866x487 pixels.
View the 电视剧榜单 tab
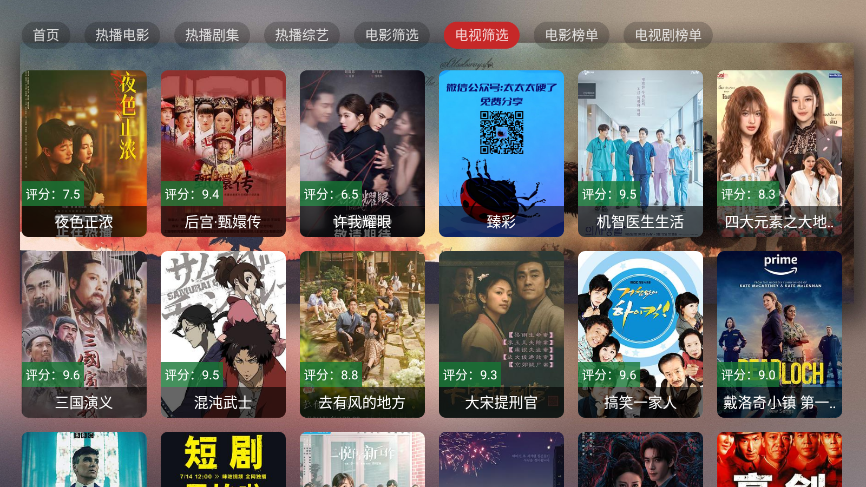coord(668,35)
